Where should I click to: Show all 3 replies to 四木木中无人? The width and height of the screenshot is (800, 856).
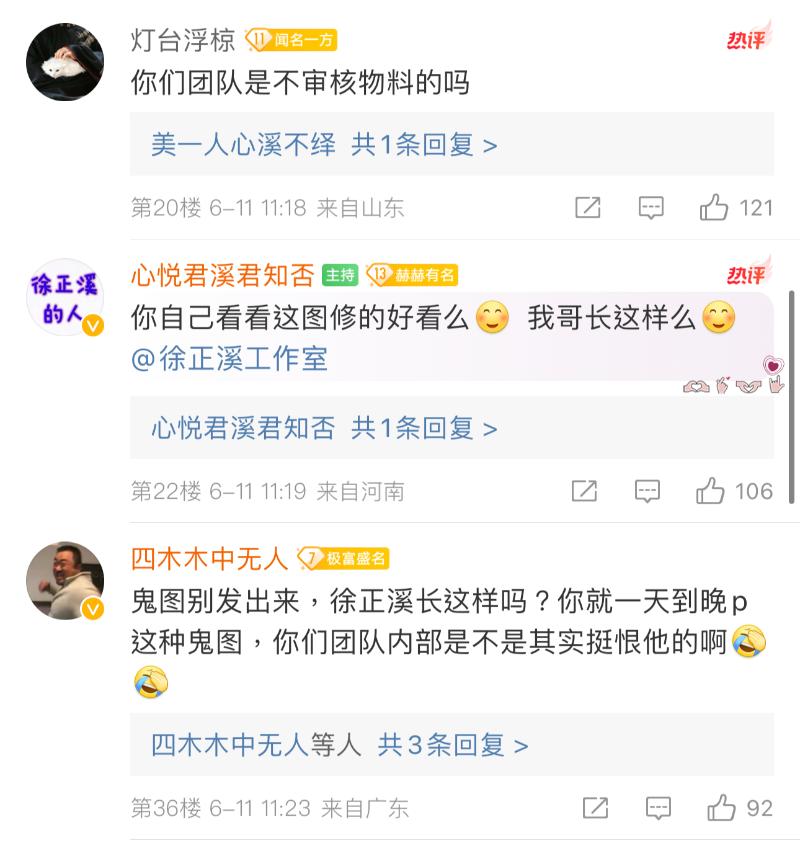tap(339, 745)
